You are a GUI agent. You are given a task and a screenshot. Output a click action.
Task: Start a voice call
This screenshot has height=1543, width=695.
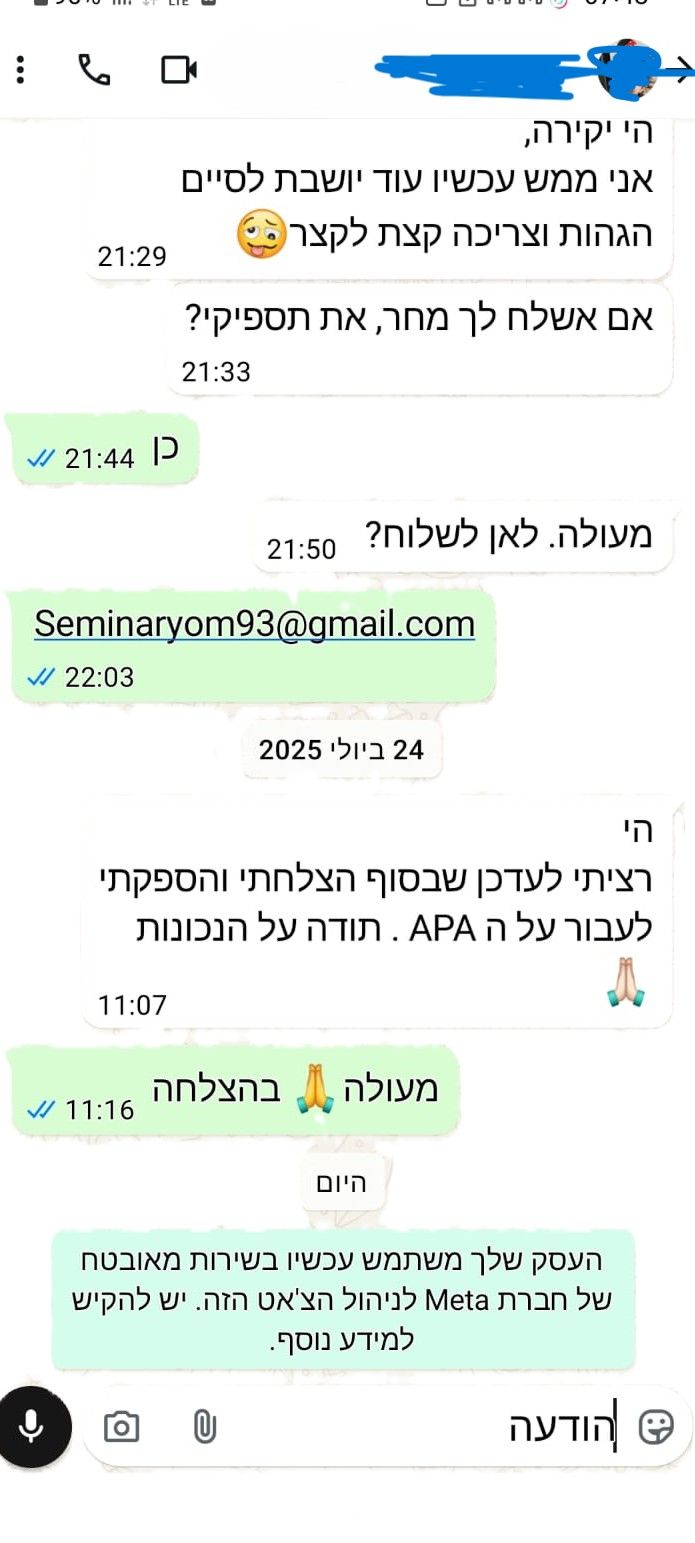pos(94,70)
